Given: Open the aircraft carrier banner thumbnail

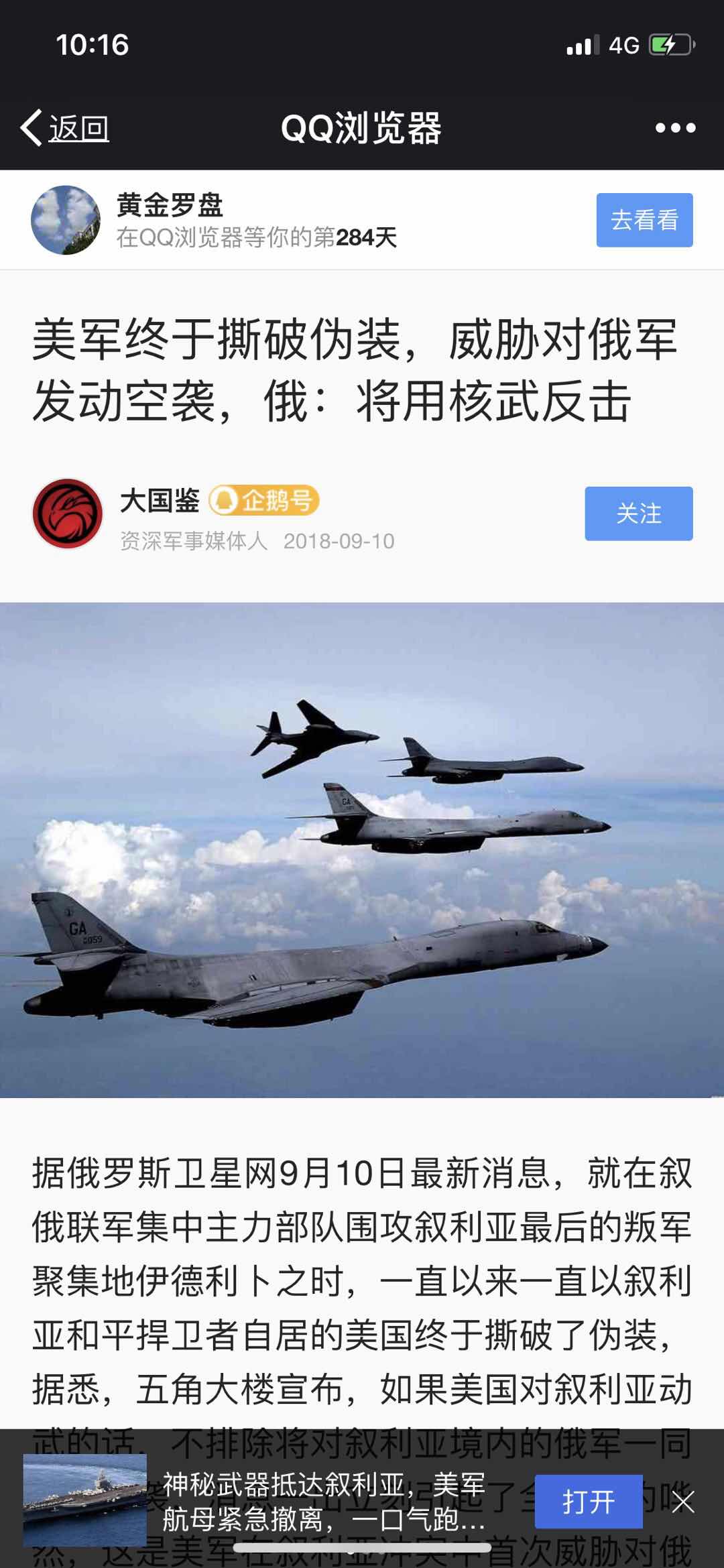Looking at the screenshot, I should click(85, 1500).
